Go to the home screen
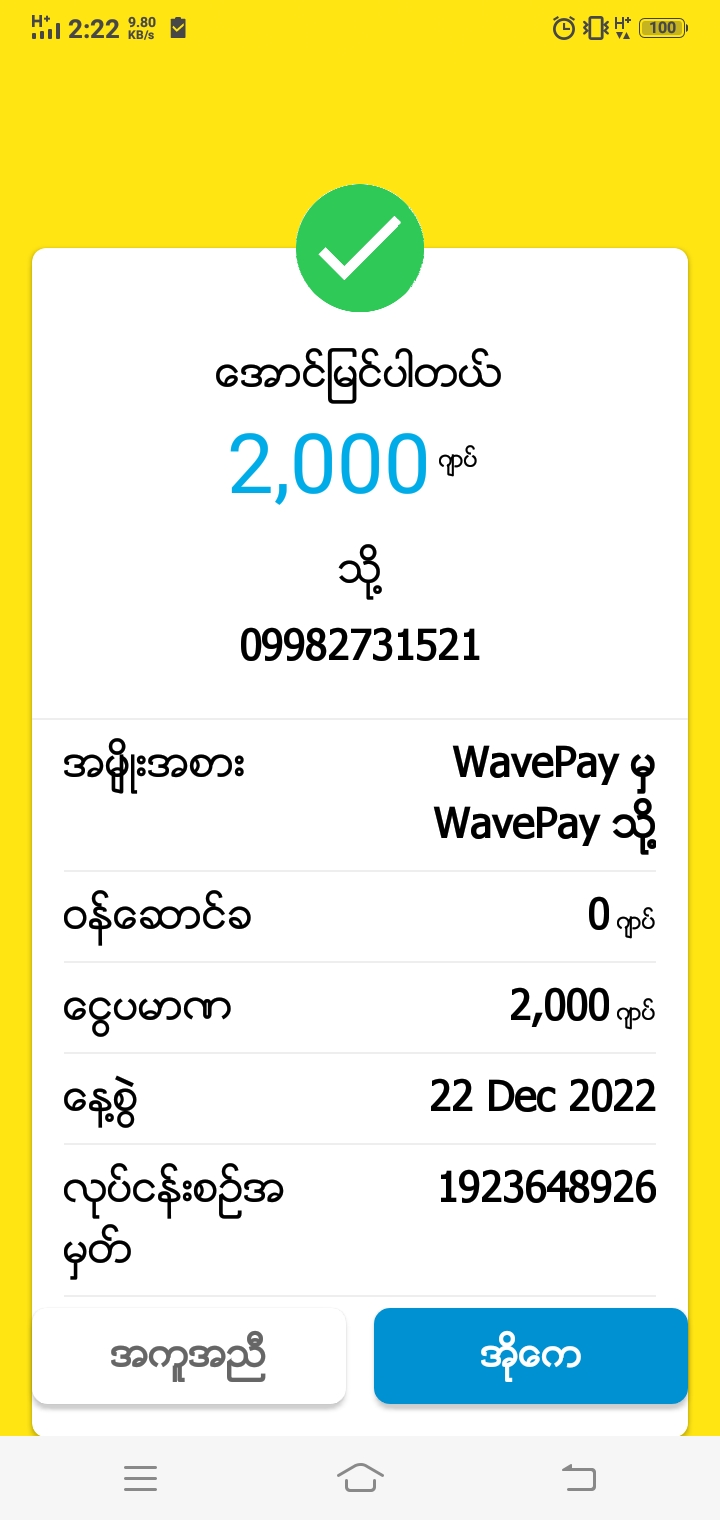 click(x=360, y=1477)
